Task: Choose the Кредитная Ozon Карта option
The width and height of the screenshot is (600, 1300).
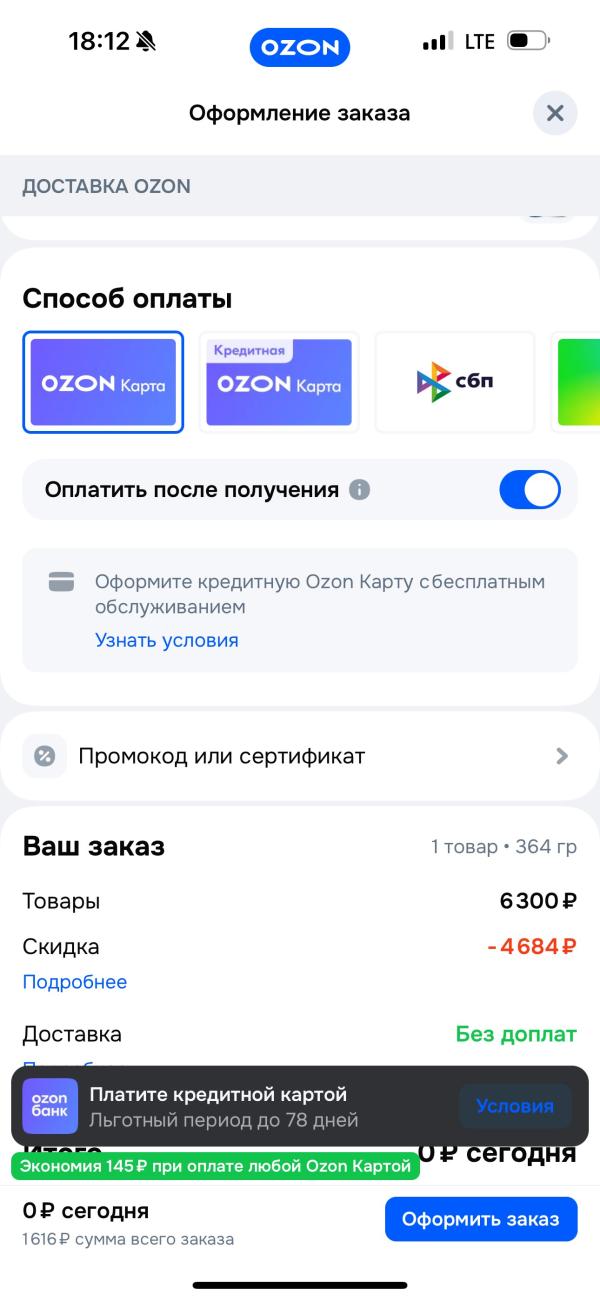Action: click(x=279, y=382)
